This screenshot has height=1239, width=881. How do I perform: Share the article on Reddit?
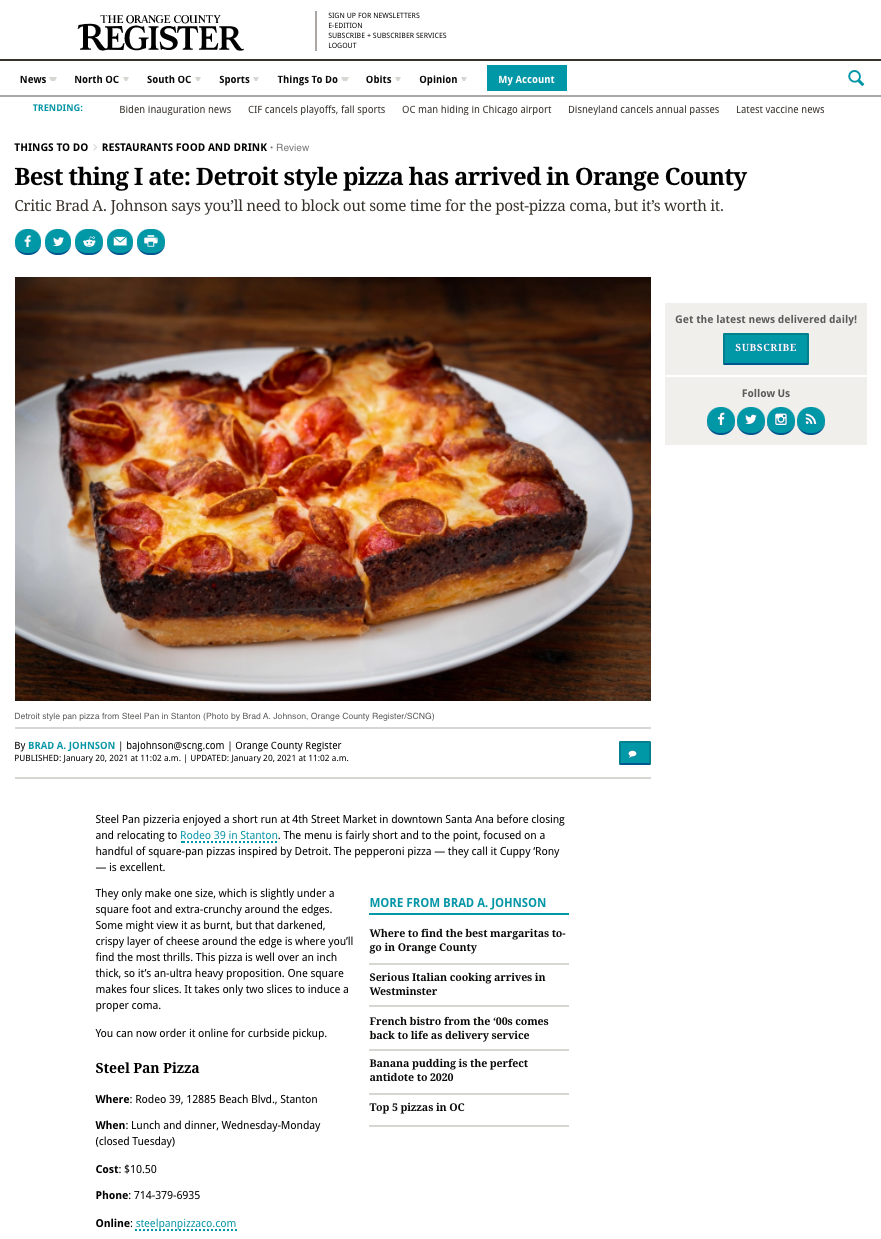(x=90, y=241)
